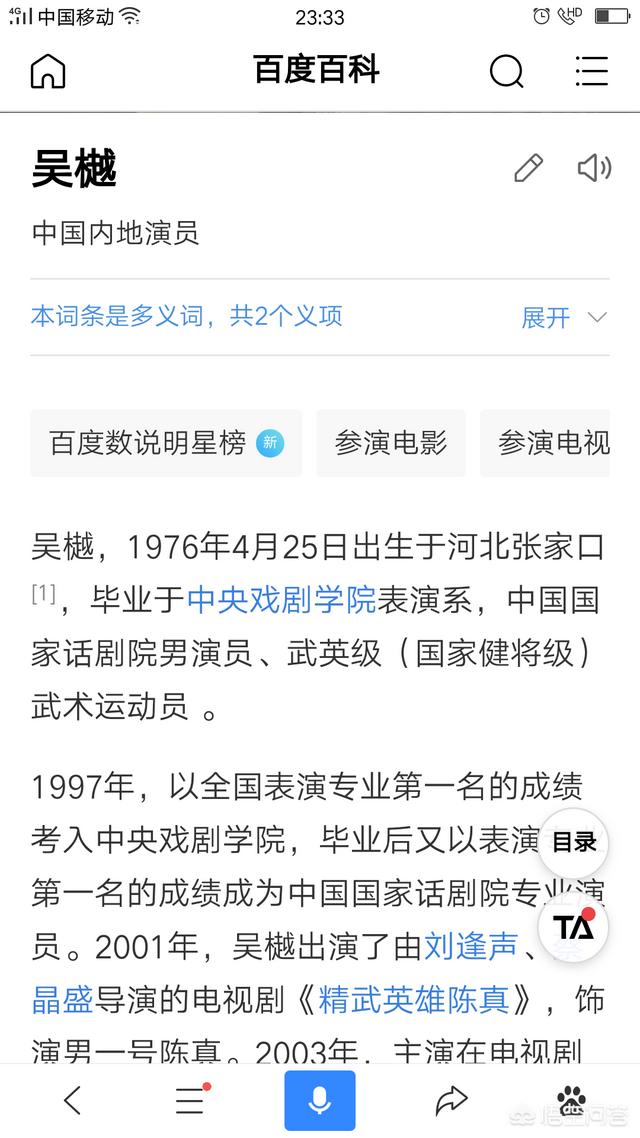The height and width of the screenshot is (1138, 640).
Task: Go back with the bottom arrow
Action: point(72,1101)
